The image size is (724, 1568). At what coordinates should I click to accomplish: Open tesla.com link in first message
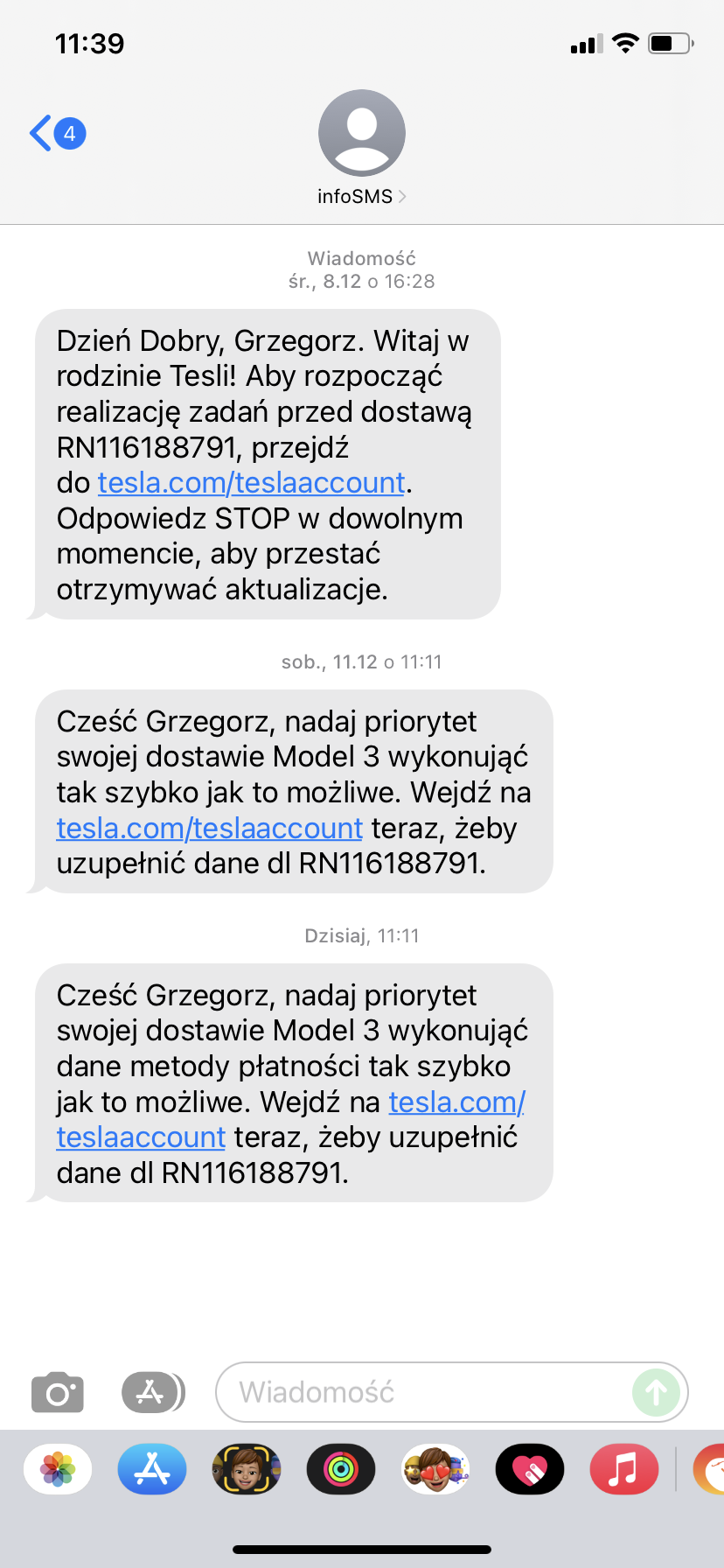[251, 483]
